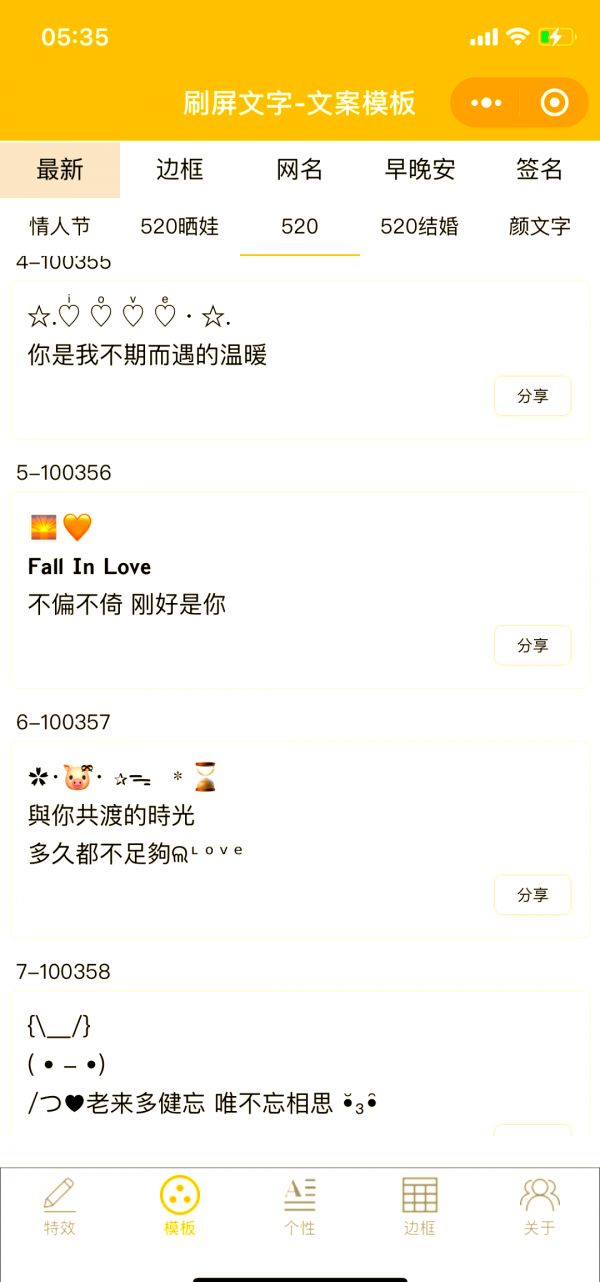Go to the 签名 category tab
Screen dimensions: 600x1282
click(540, 170)
